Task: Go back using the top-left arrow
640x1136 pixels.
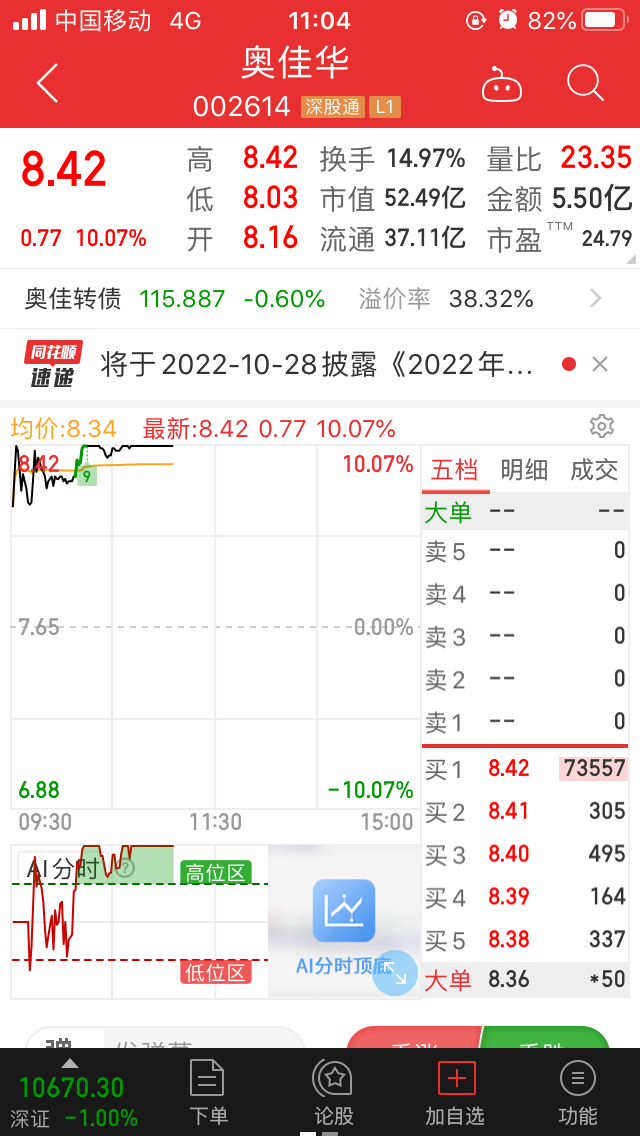Action: tap(47, 83)
